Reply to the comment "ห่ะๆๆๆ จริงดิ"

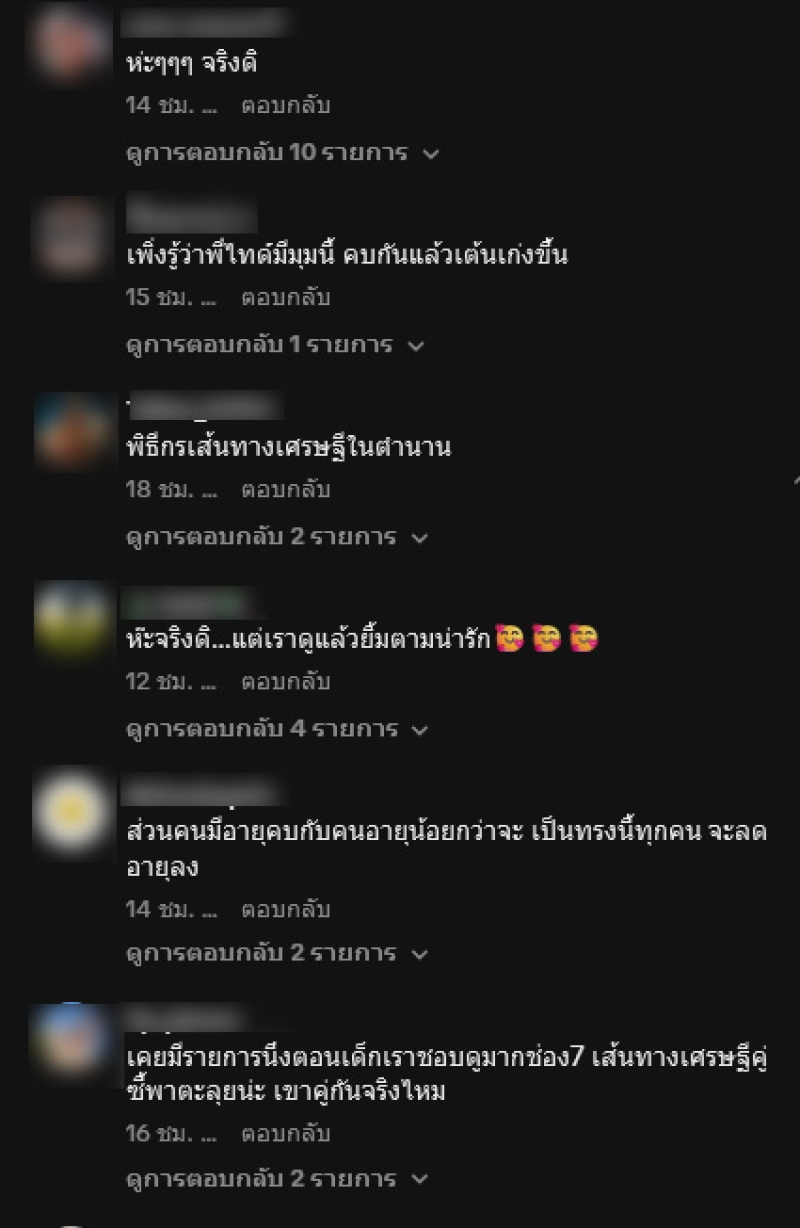(x=285, y=105)
